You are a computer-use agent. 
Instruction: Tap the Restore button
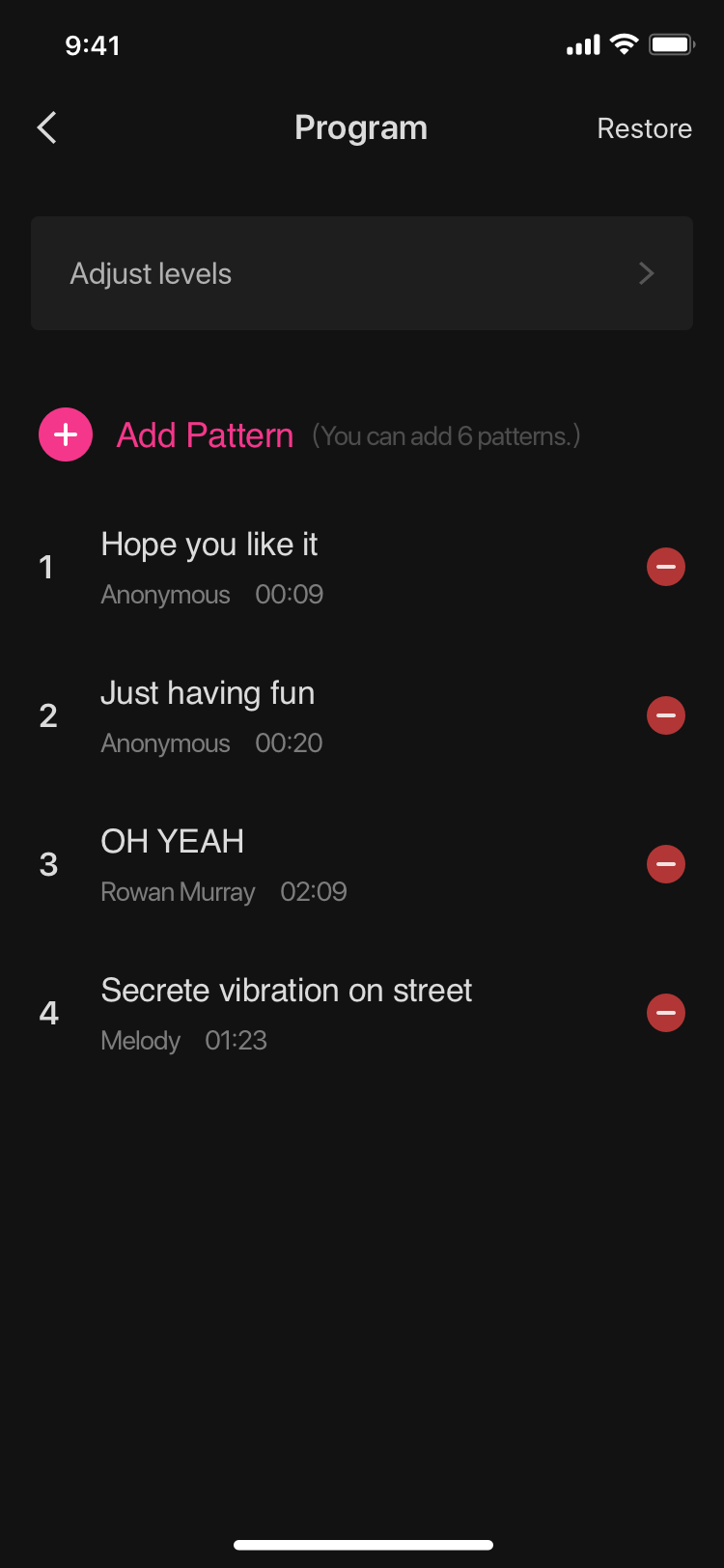(x=644, y=128)
